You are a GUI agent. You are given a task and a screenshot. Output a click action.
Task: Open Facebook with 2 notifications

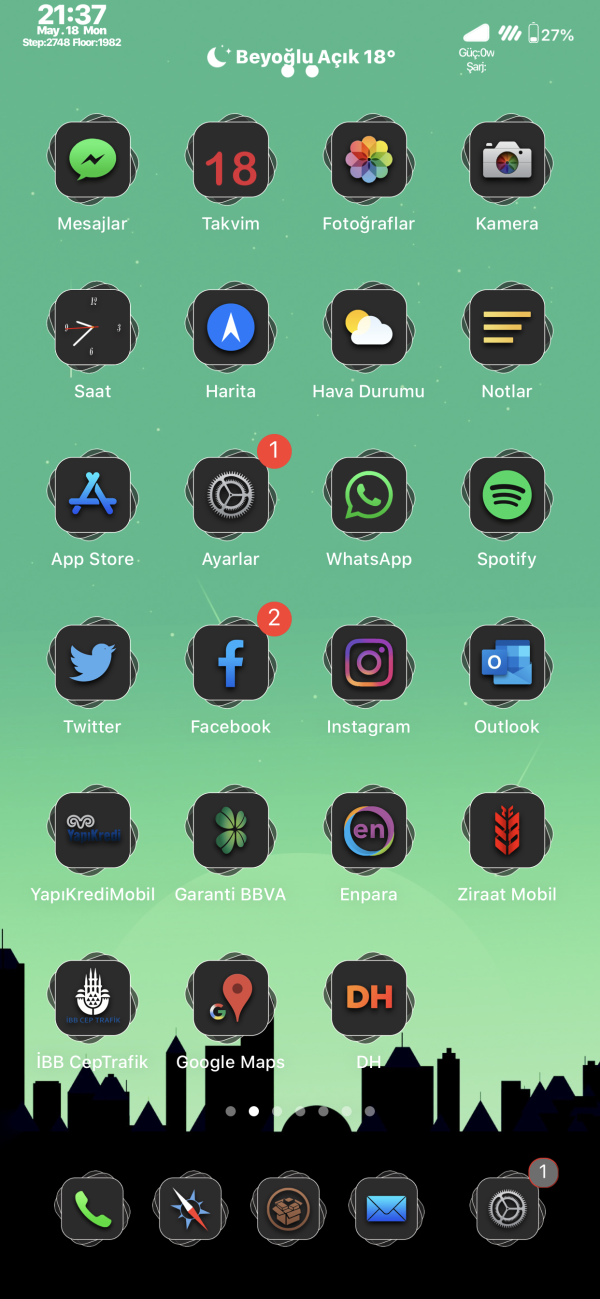pos(231,663)
